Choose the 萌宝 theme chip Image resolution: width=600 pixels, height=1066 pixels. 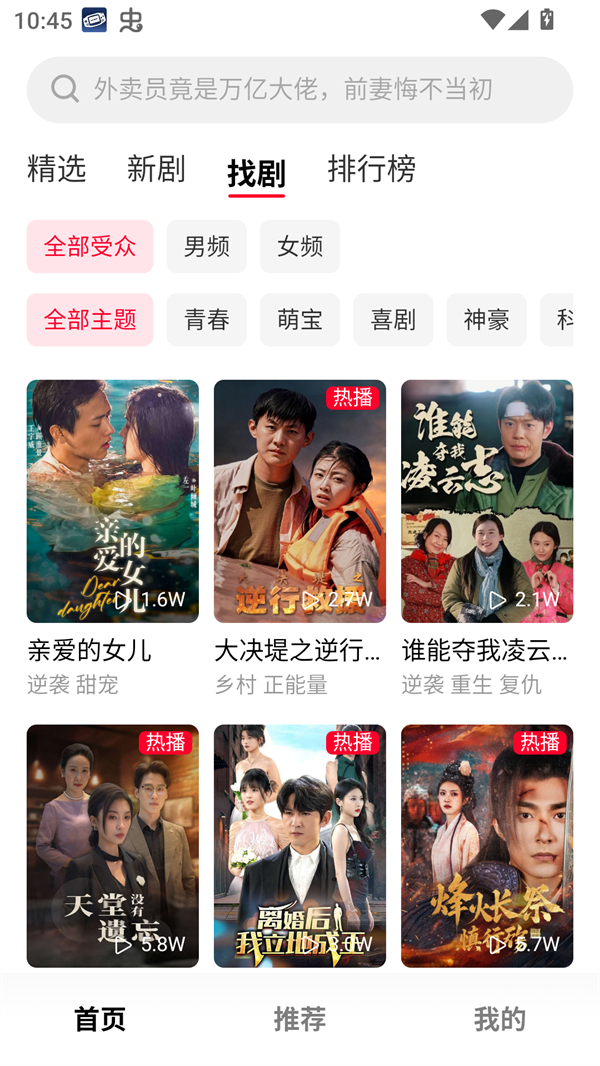tap(300, 320)
